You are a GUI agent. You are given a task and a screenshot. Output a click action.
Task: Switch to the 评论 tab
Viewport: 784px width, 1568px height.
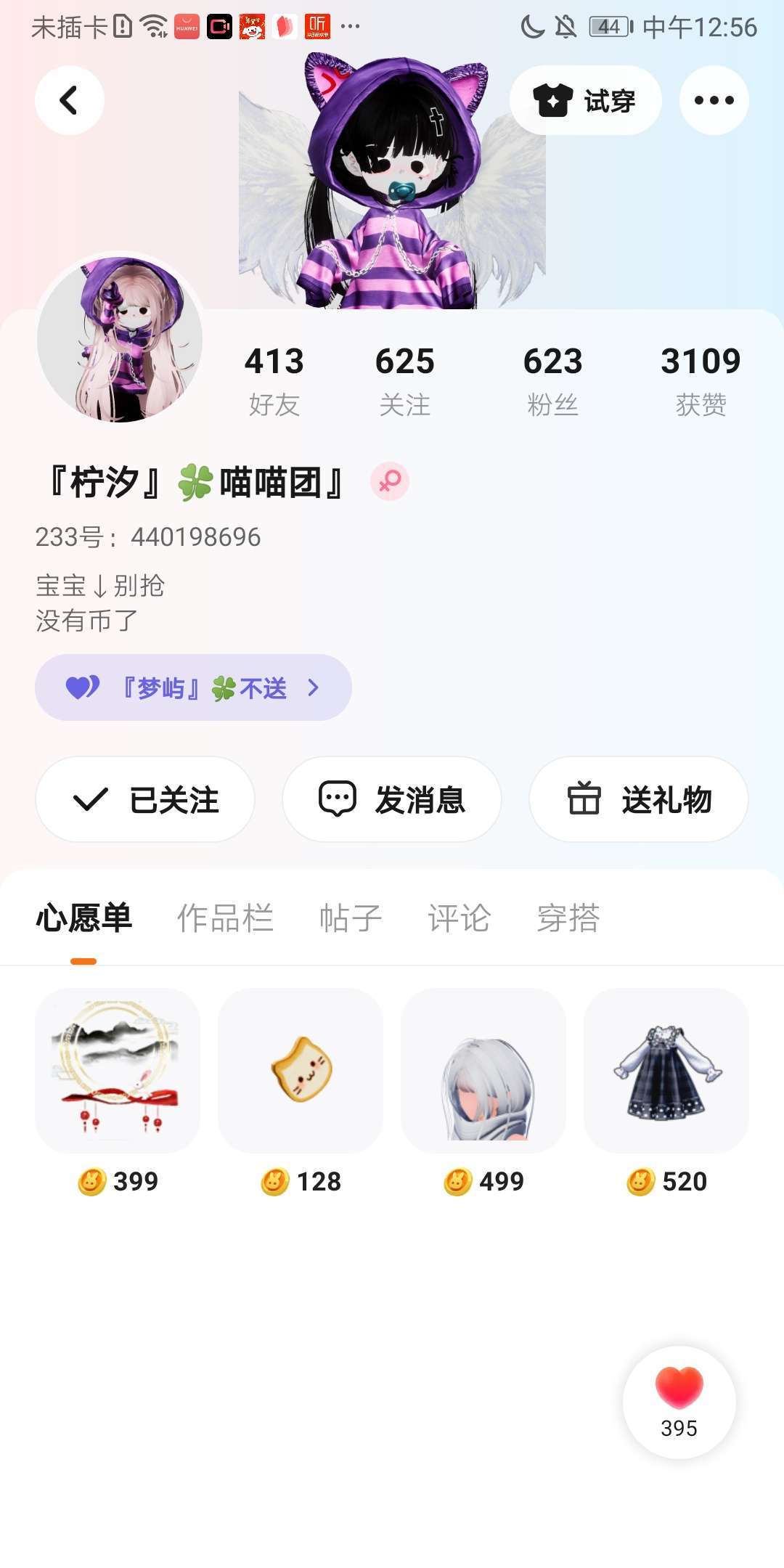pos(459,918)
